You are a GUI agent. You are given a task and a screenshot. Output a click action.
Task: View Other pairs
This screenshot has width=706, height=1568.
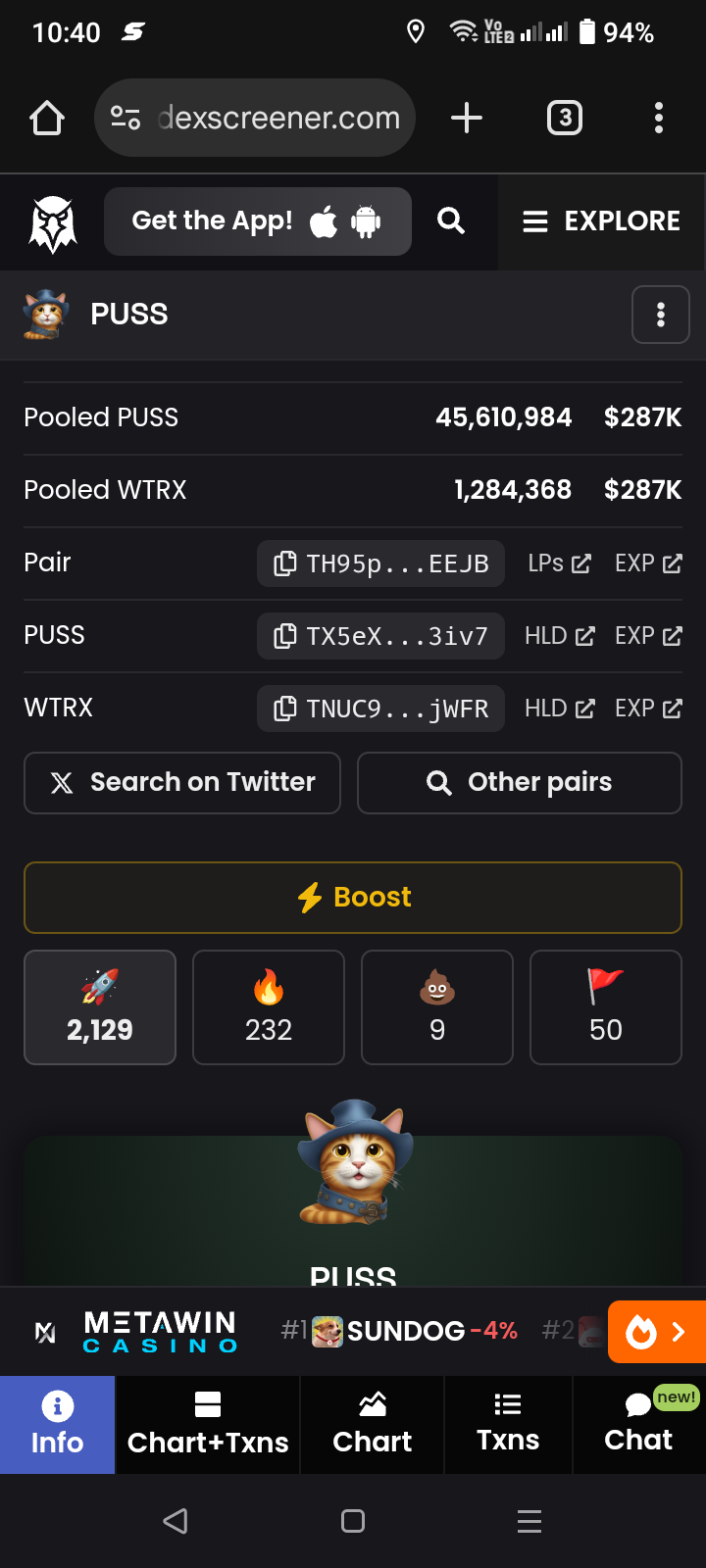pos(519,782)
